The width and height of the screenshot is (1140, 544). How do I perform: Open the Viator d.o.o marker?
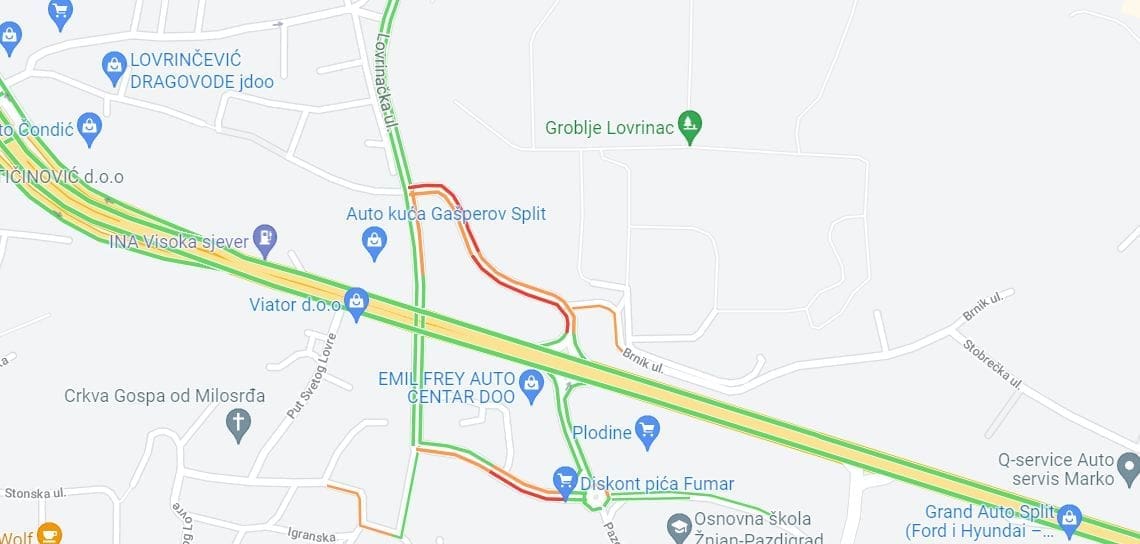(x=356, y=300)
